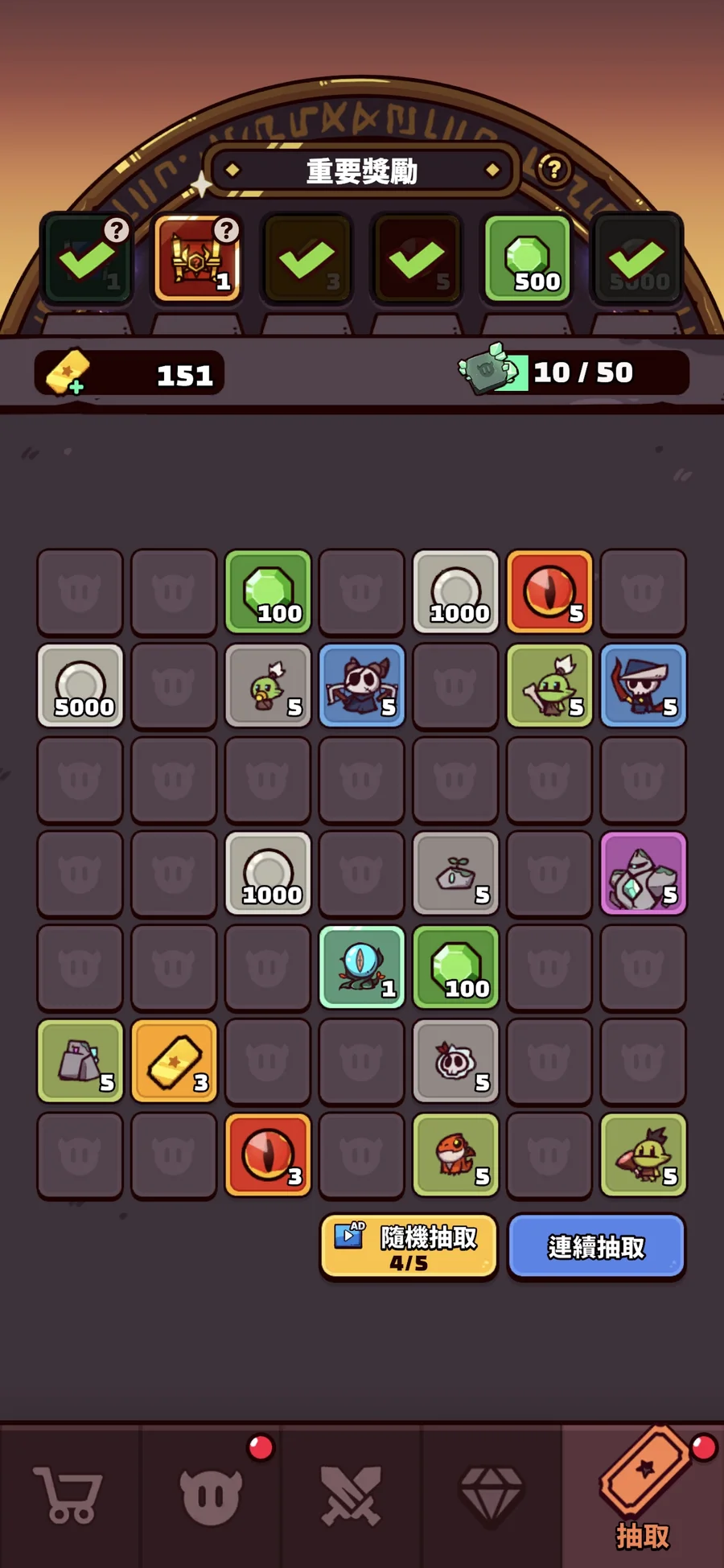Switch to the monster face tab
724x1568 pixels.
[x=211, y=1496]
